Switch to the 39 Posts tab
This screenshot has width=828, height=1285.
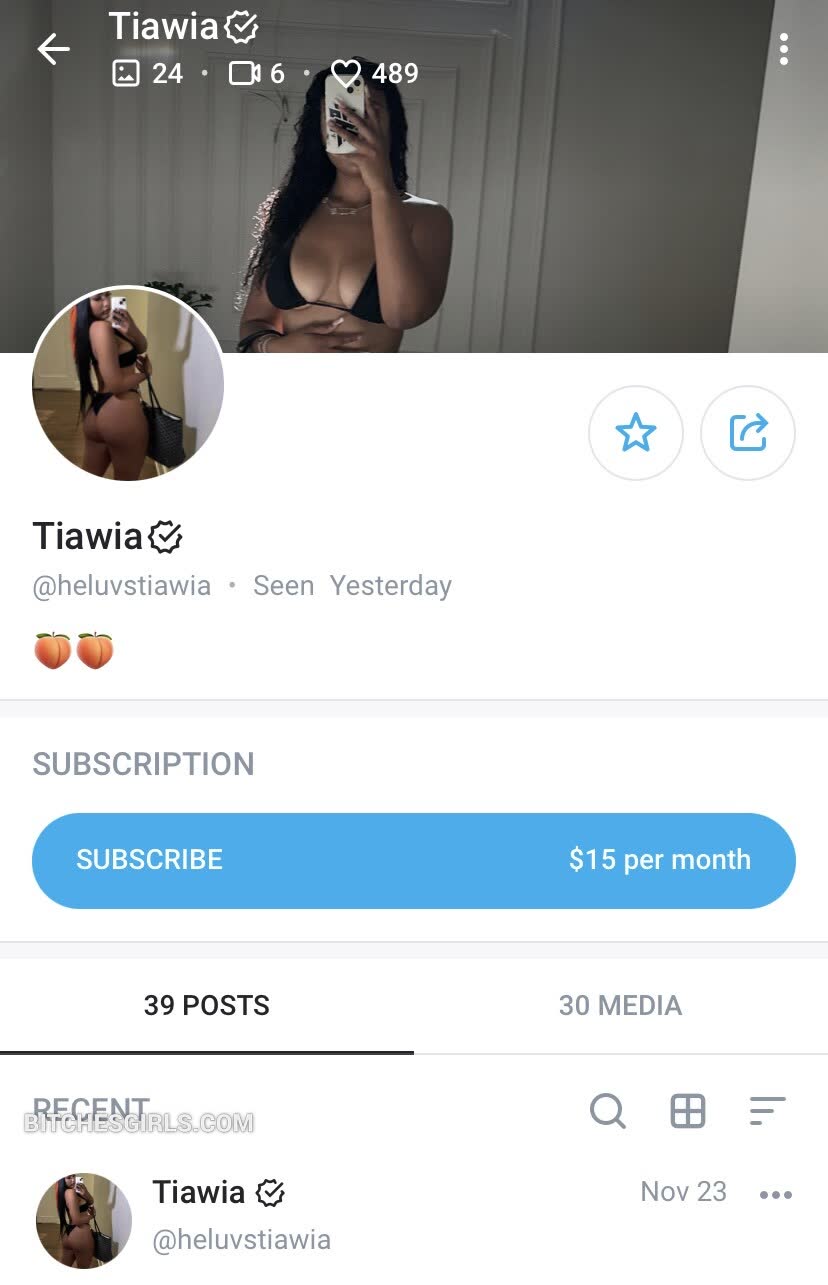coord(206,1005)
